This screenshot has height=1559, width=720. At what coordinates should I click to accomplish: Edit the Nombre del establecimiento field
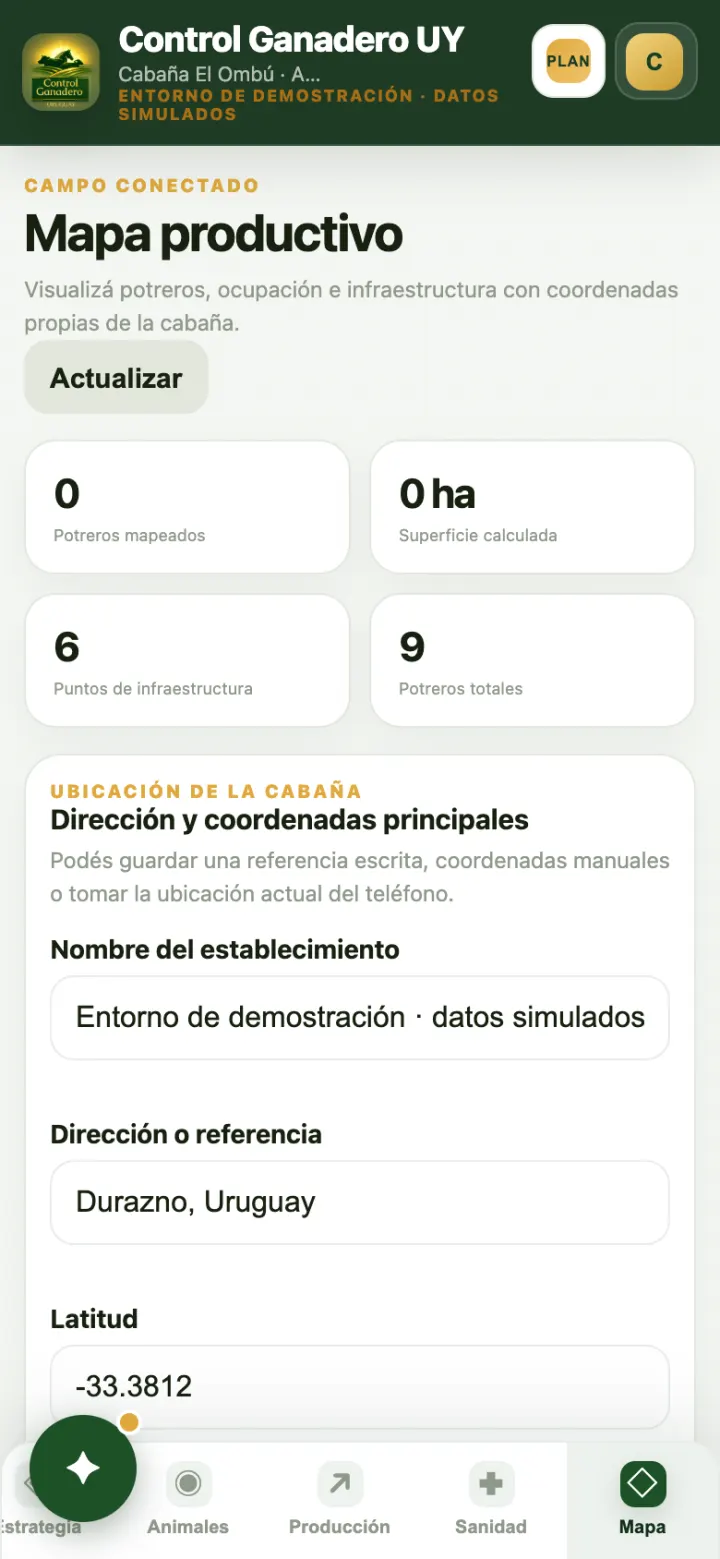tap(360, 1018)
